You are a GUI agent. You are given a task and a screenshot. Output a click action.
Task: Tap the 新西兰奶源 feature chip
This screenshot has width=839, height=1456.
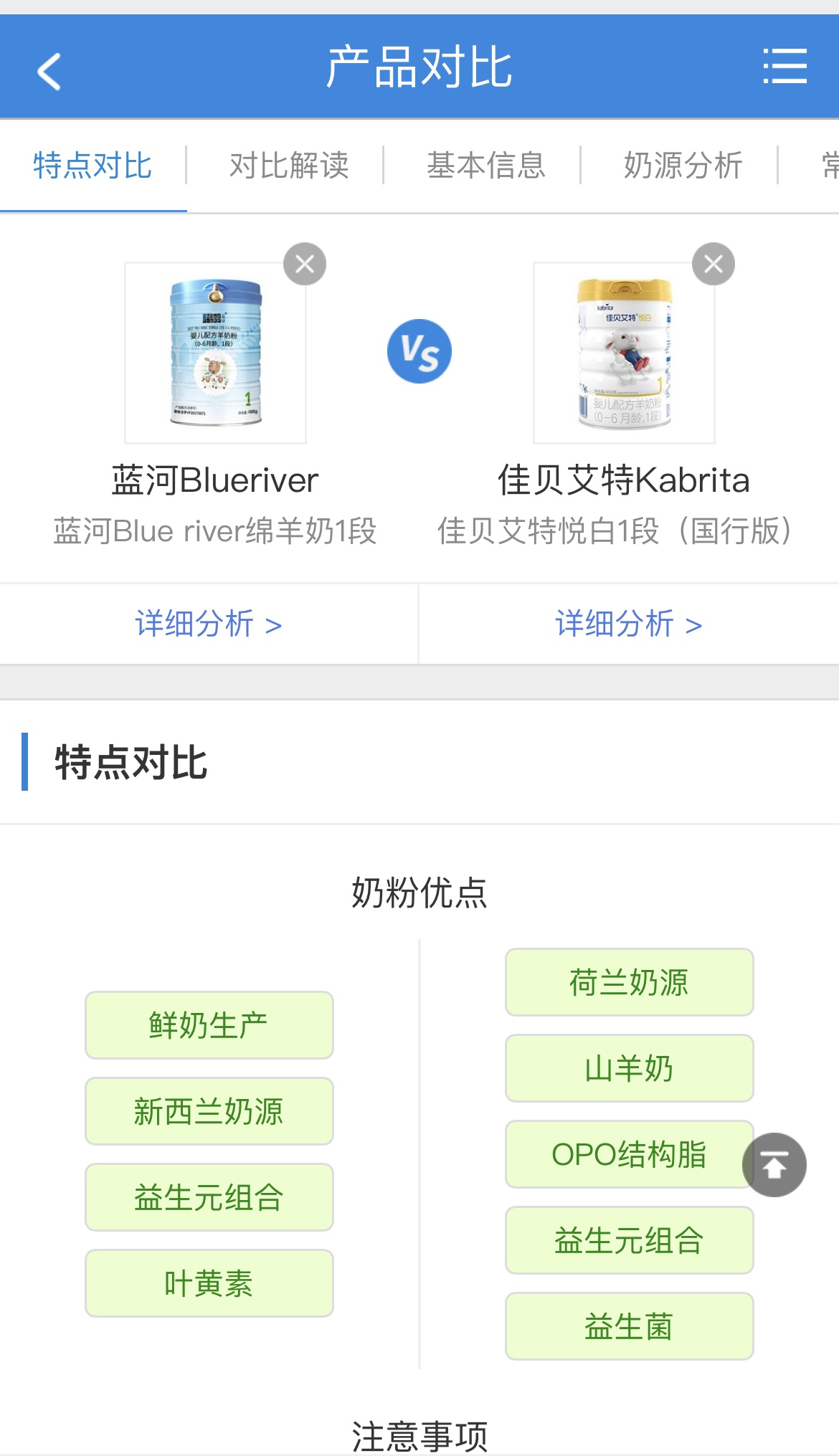[x=209, y=1111]
